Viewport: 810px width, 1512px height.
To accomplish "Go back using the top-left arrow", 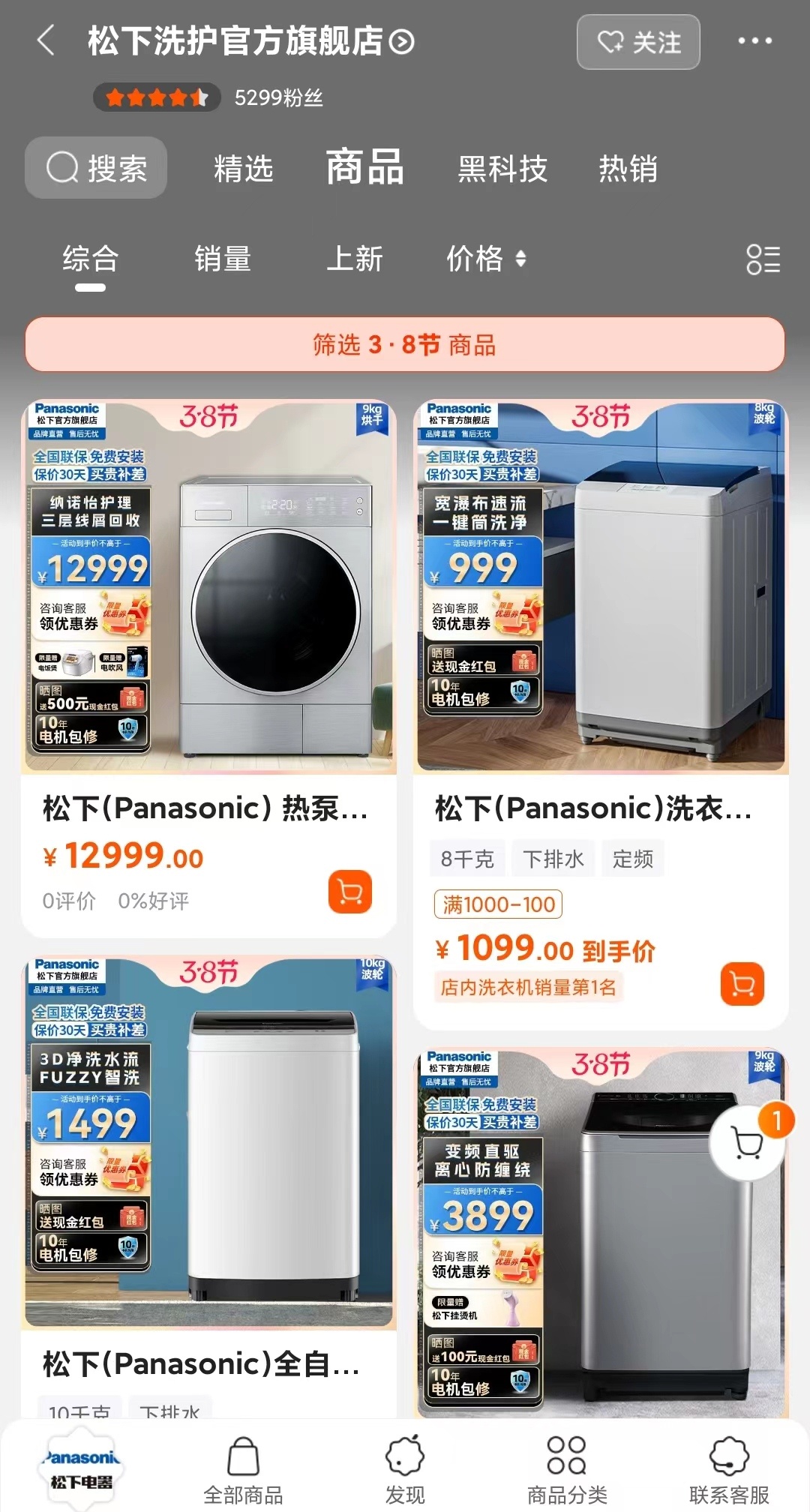I will tap(46, 40).
